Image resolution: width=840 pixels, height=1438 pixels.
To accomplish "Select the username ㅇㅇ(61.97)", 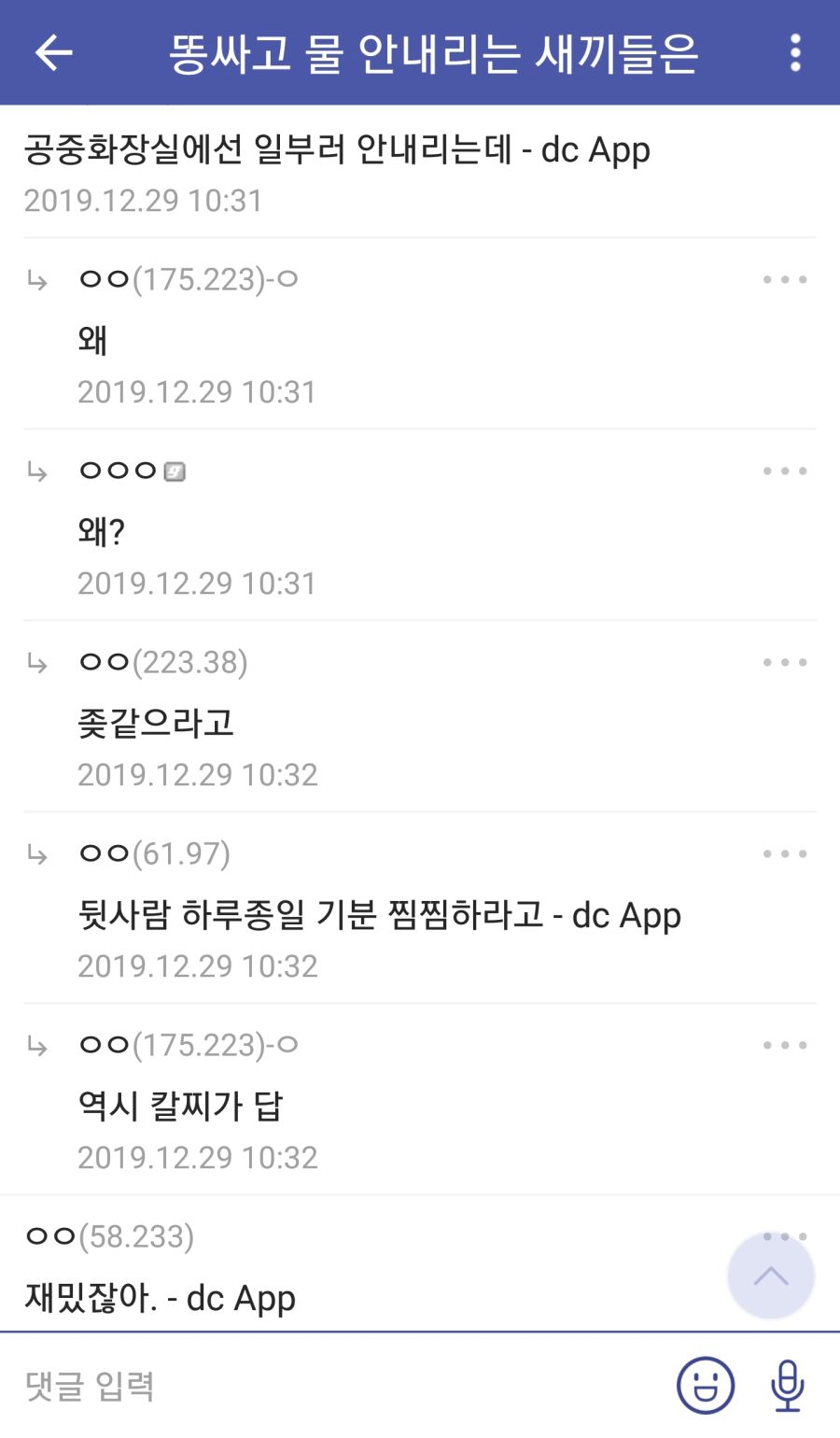I will click(x=154, y=853).
